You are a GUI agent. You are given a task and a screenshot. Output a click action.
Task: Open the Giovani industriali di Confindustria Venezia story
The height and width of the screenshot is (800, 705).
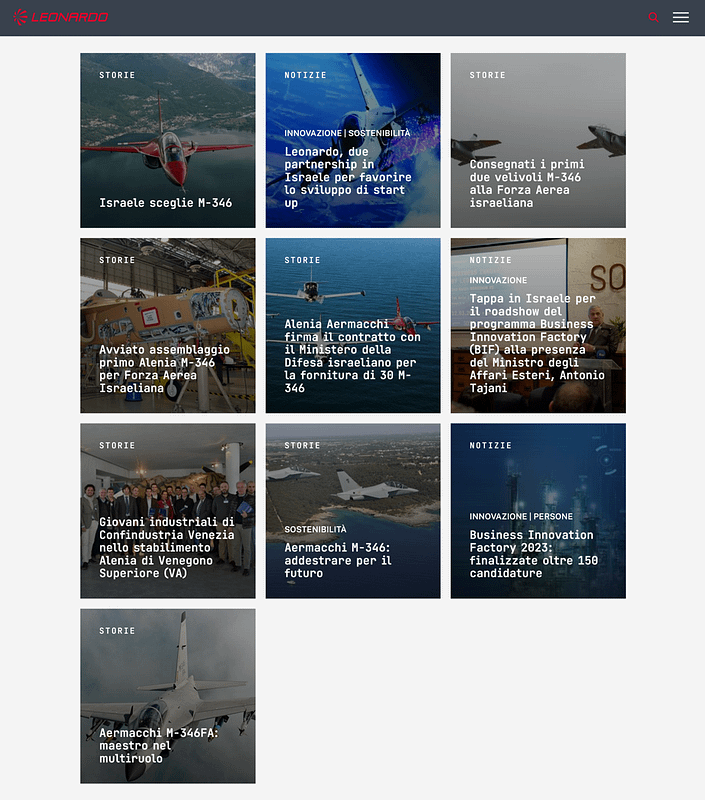point(167,511)
